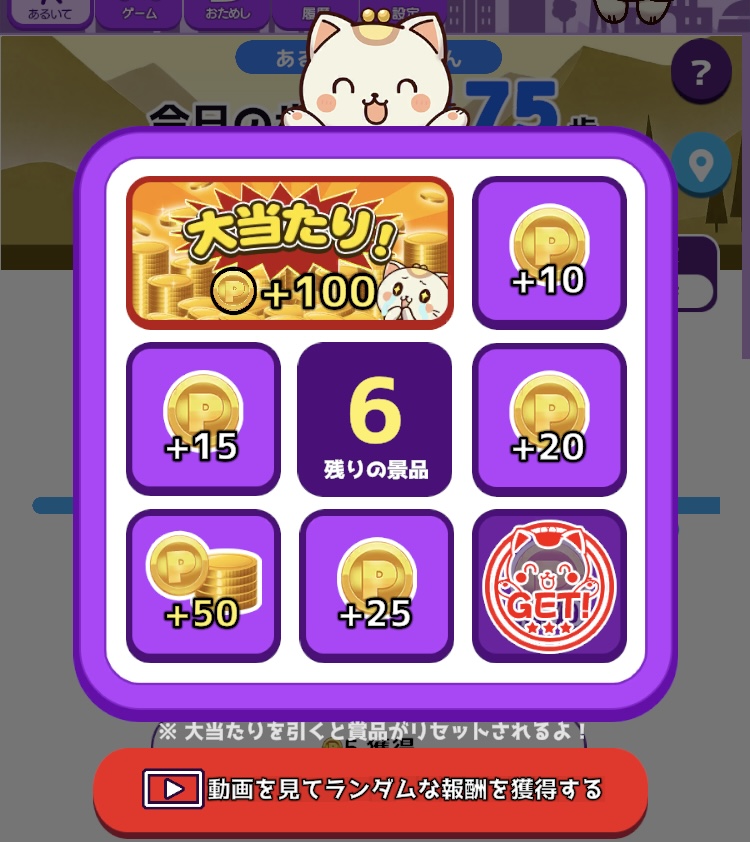Watch a video to earn a random reward
Screen dimensions: 750x842
[371, 790]
